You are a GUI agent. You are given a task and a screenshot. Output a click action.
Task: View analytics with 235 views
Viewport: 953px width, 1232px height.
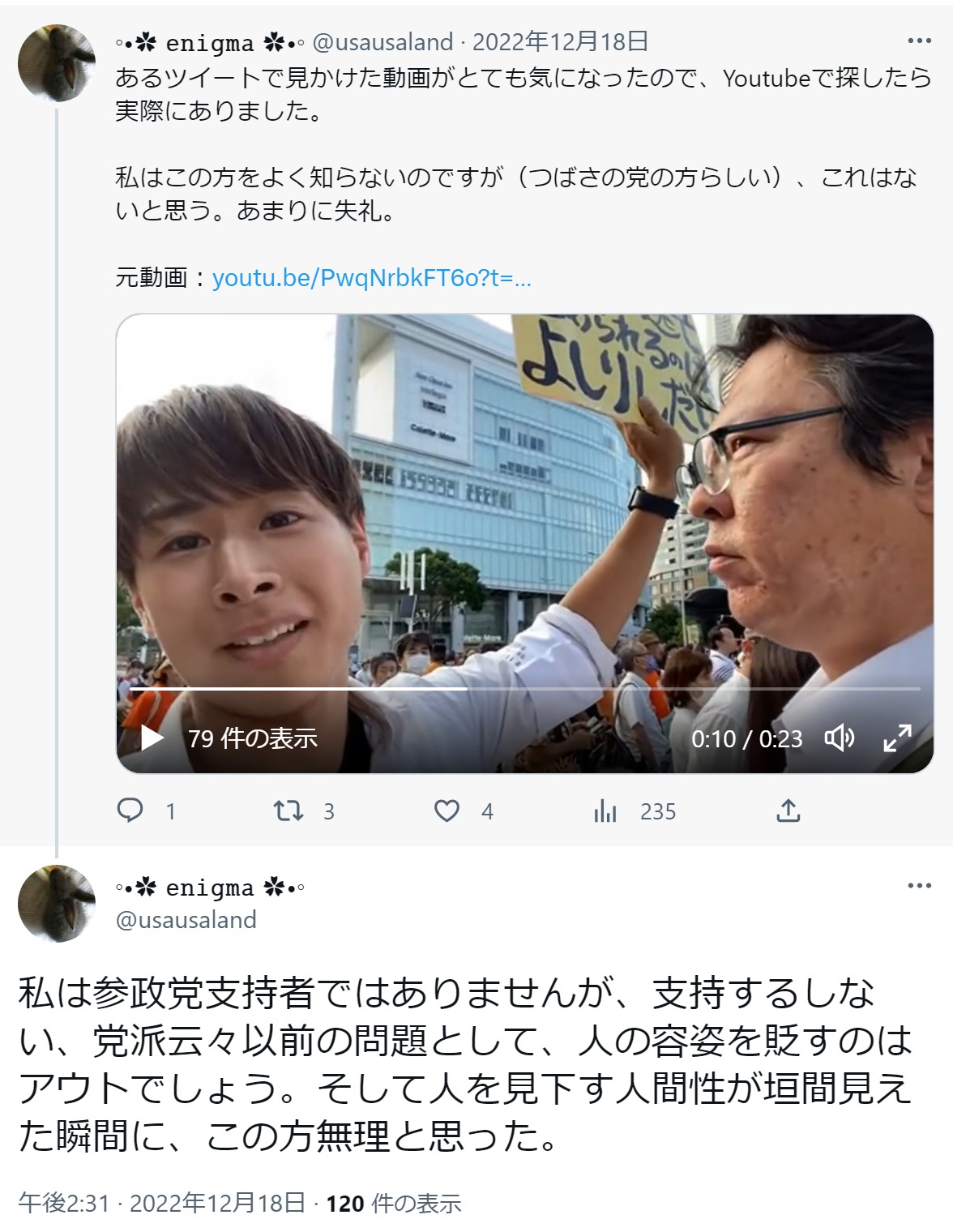pos(606,811)
